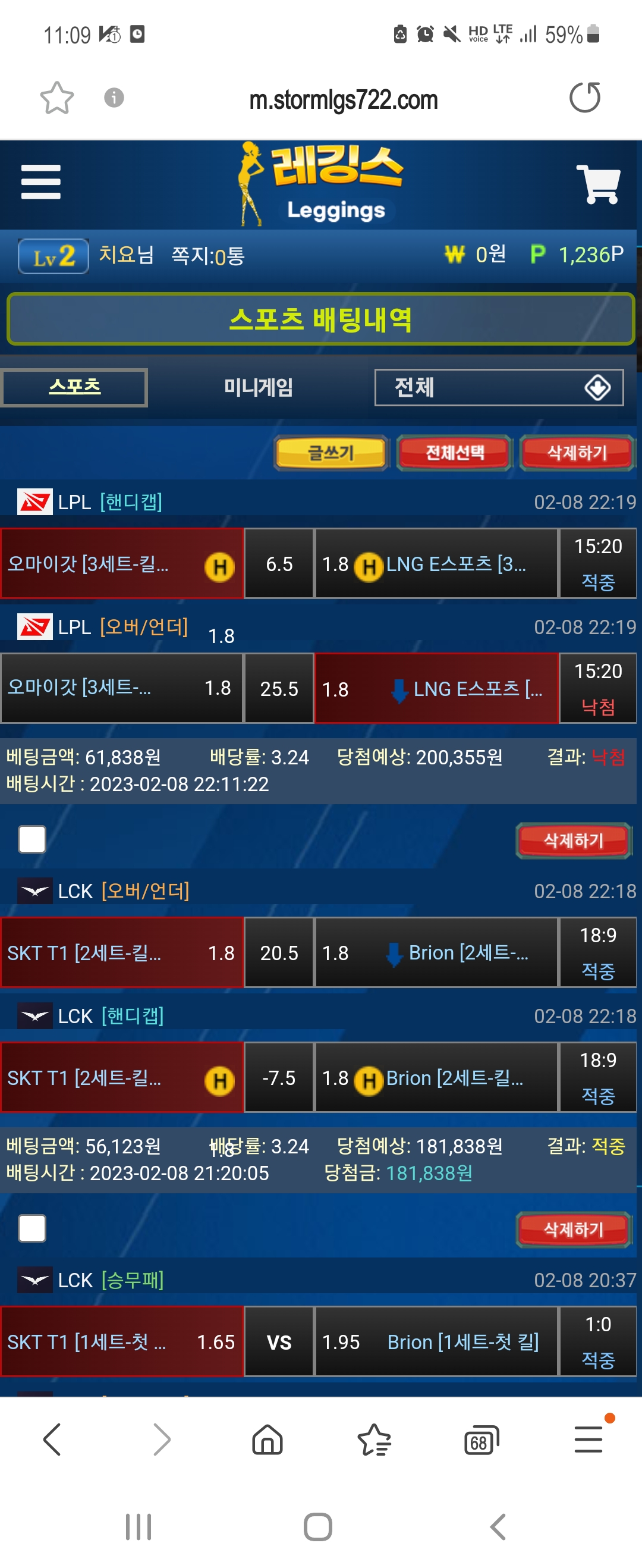Go to the browser home page
Viewport: 642px width, 1568px height.
click(x=267, y=1441)
